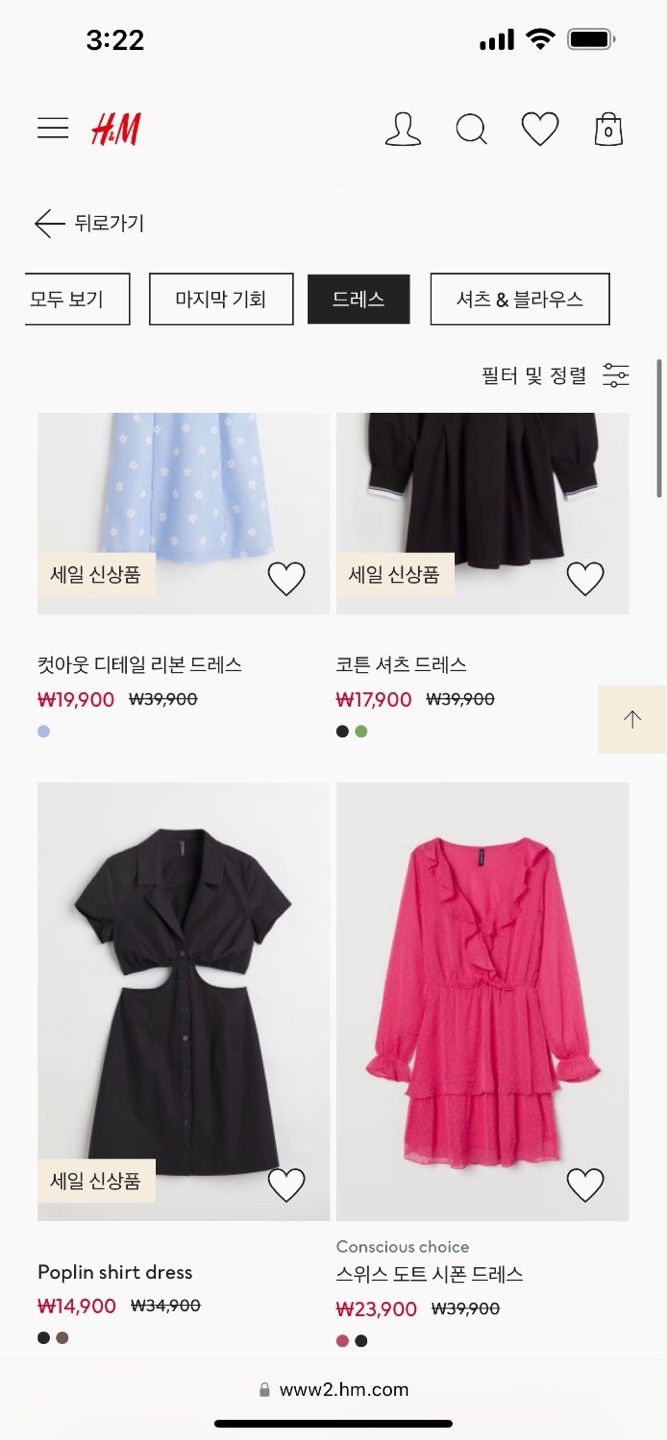The width and height of the screenshot is (667, 1440).
Task: Open the account profile icon
Action: (403, 129)
